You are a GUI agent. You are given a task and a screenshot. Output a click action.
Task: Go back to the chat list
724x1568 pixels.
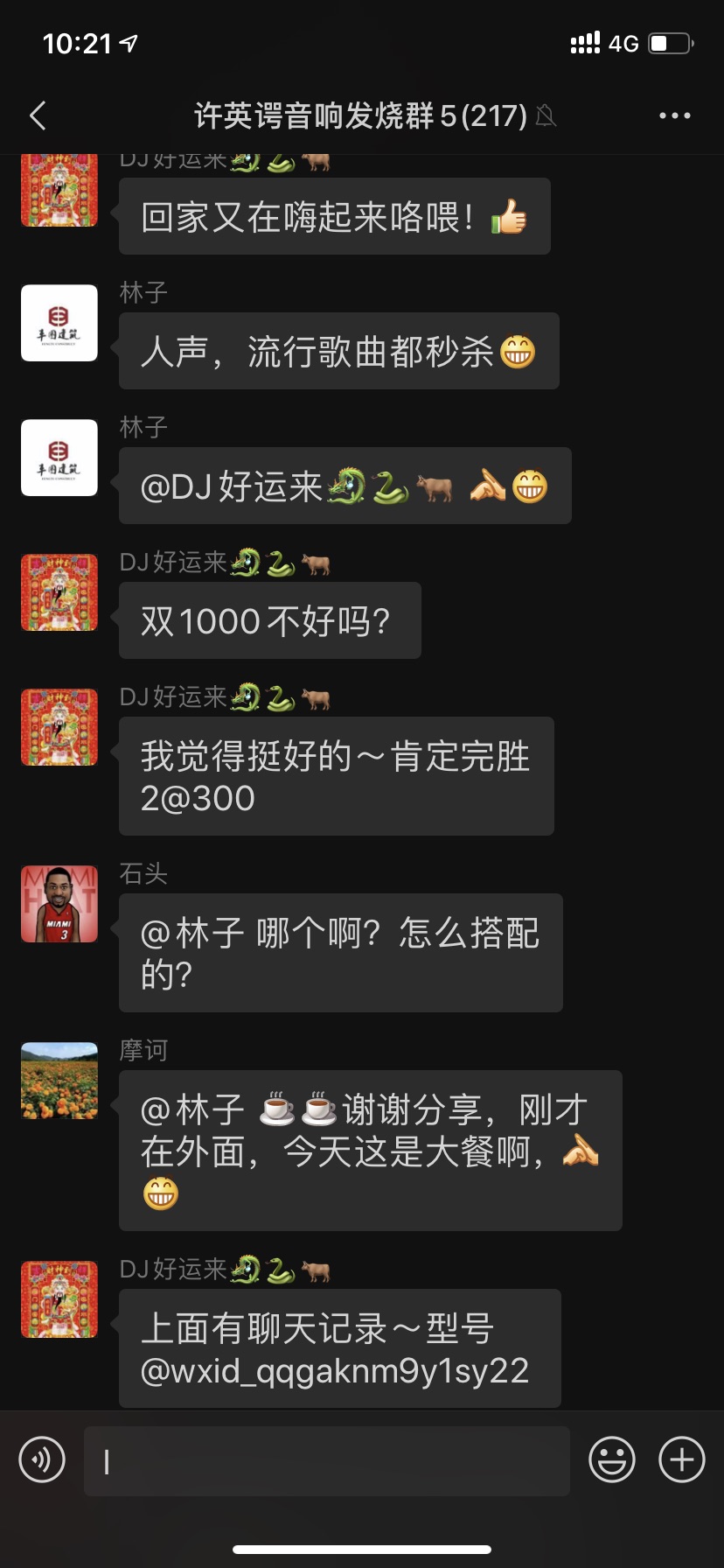(x=38, y=115)
